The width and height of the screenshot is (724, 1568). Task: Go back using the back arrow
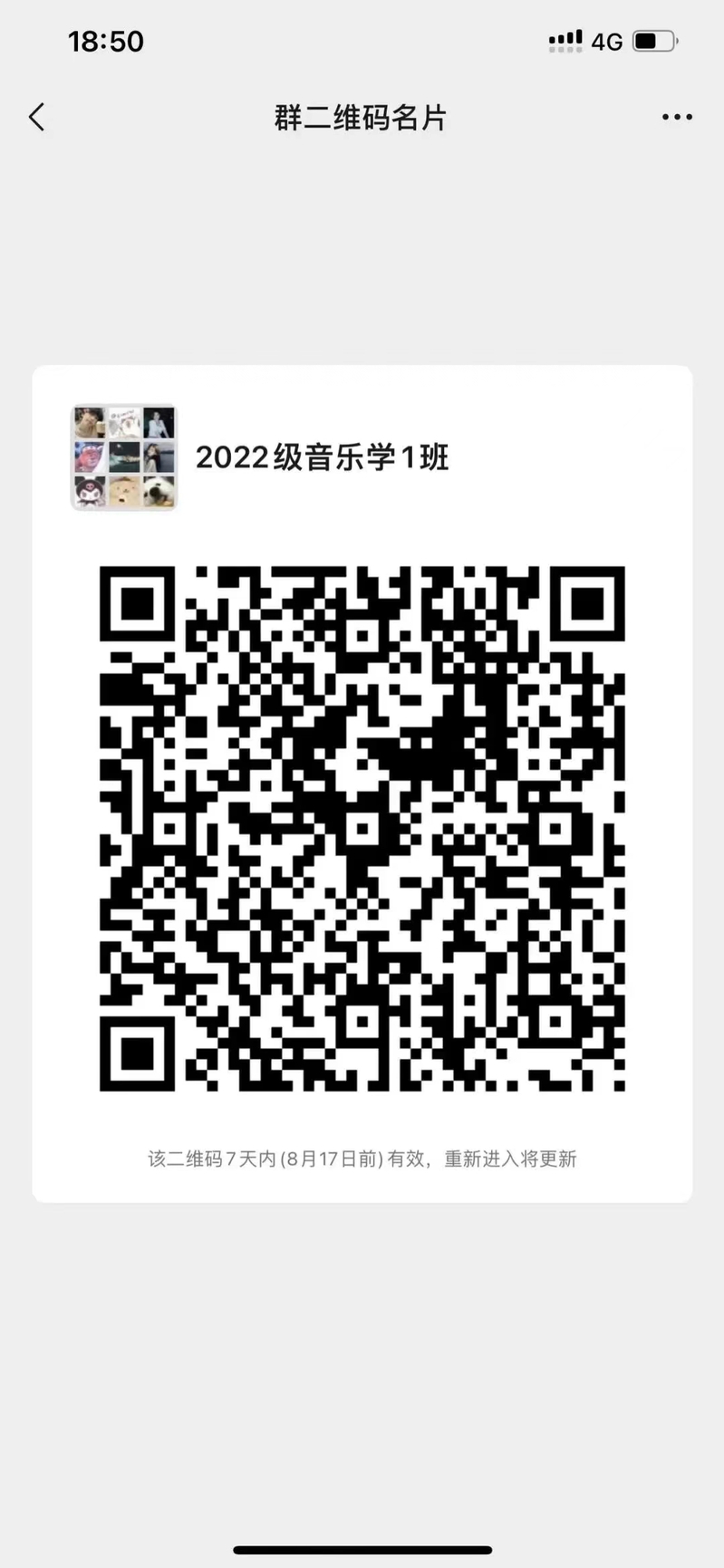pos(37,117)
